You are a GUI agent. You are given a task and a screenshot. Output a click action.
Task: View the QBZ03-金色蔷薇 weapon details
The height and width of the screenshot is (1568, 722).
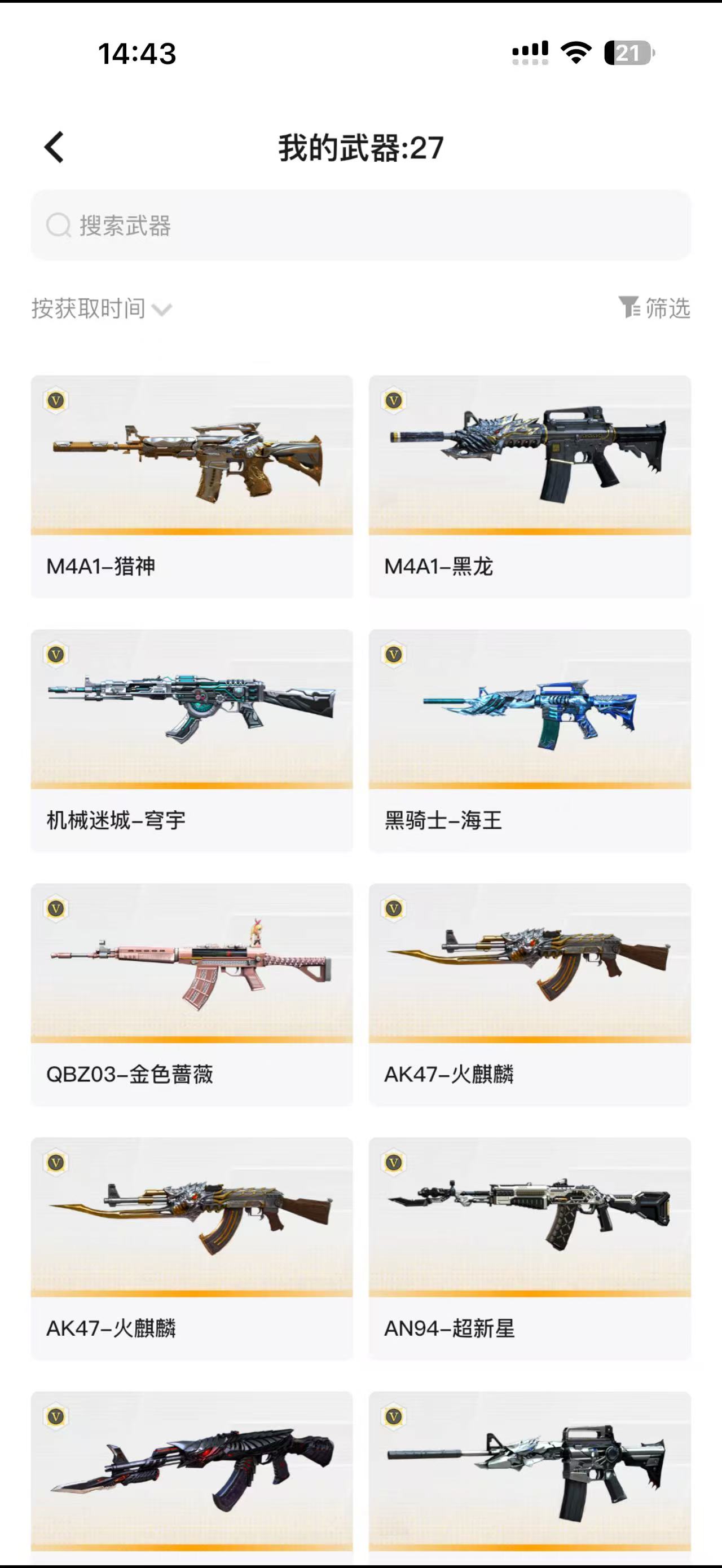192,993
